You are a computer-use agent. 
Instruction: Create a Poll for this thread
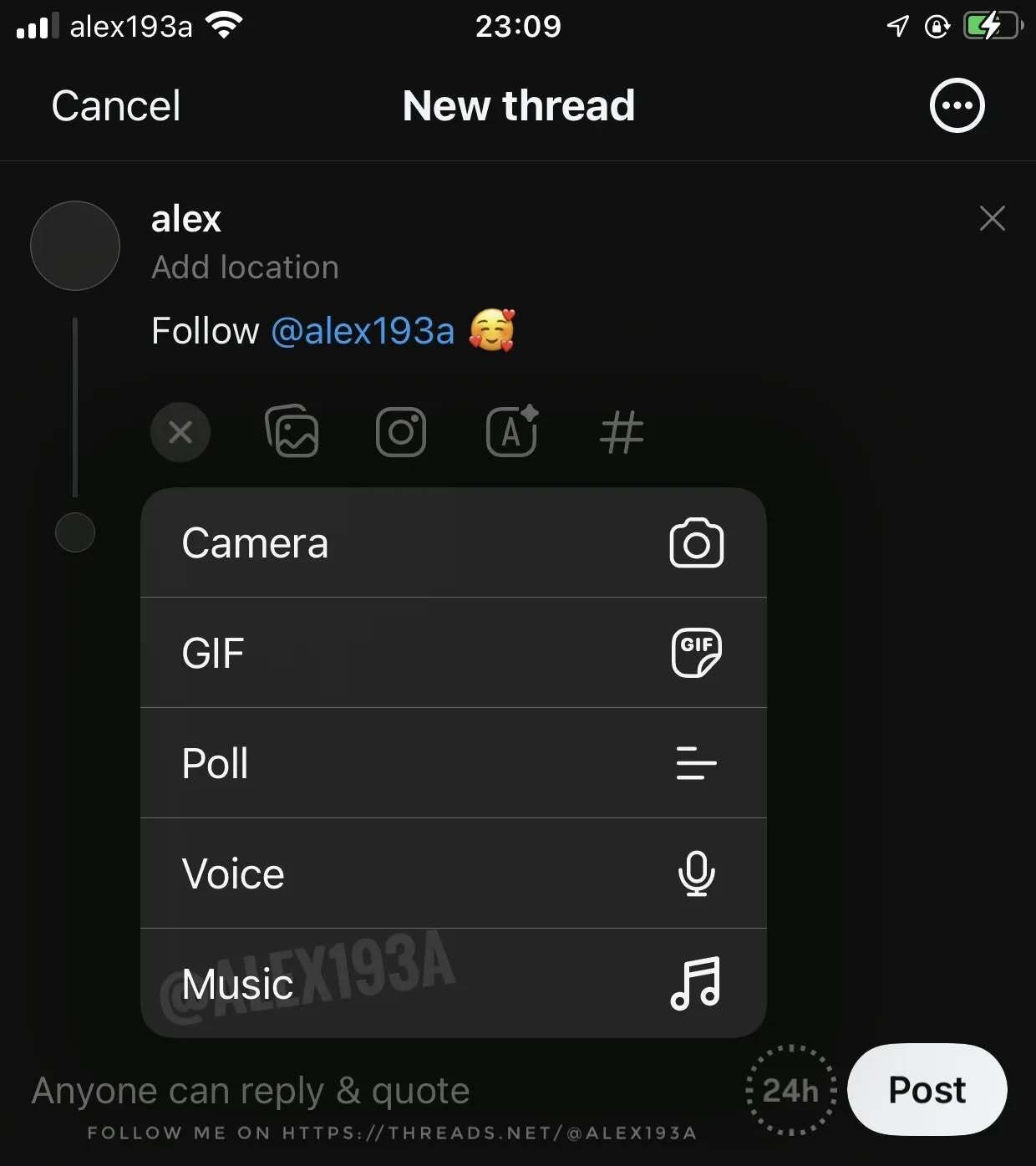pyautogui.click(x=453, y=763)
